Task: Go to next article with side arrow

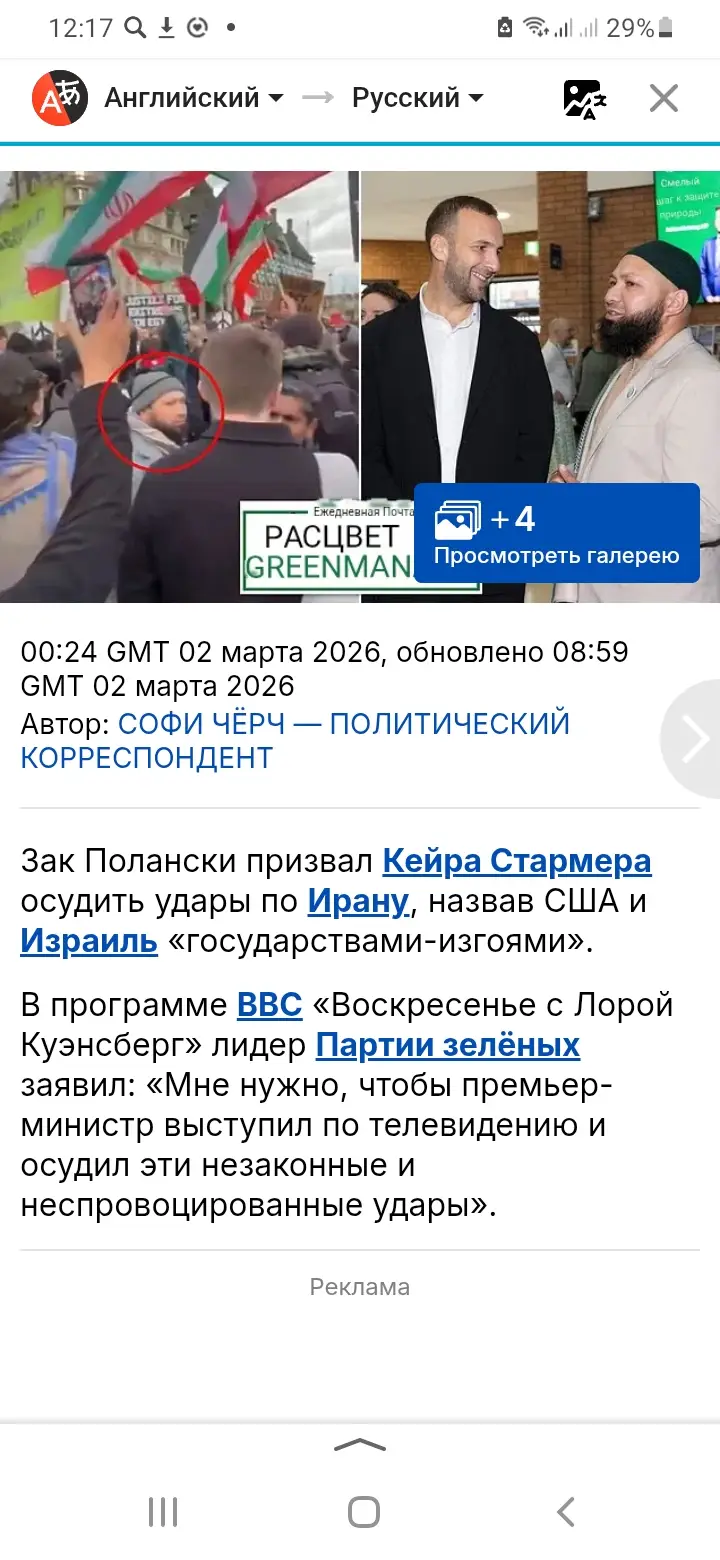Action: 695,738
